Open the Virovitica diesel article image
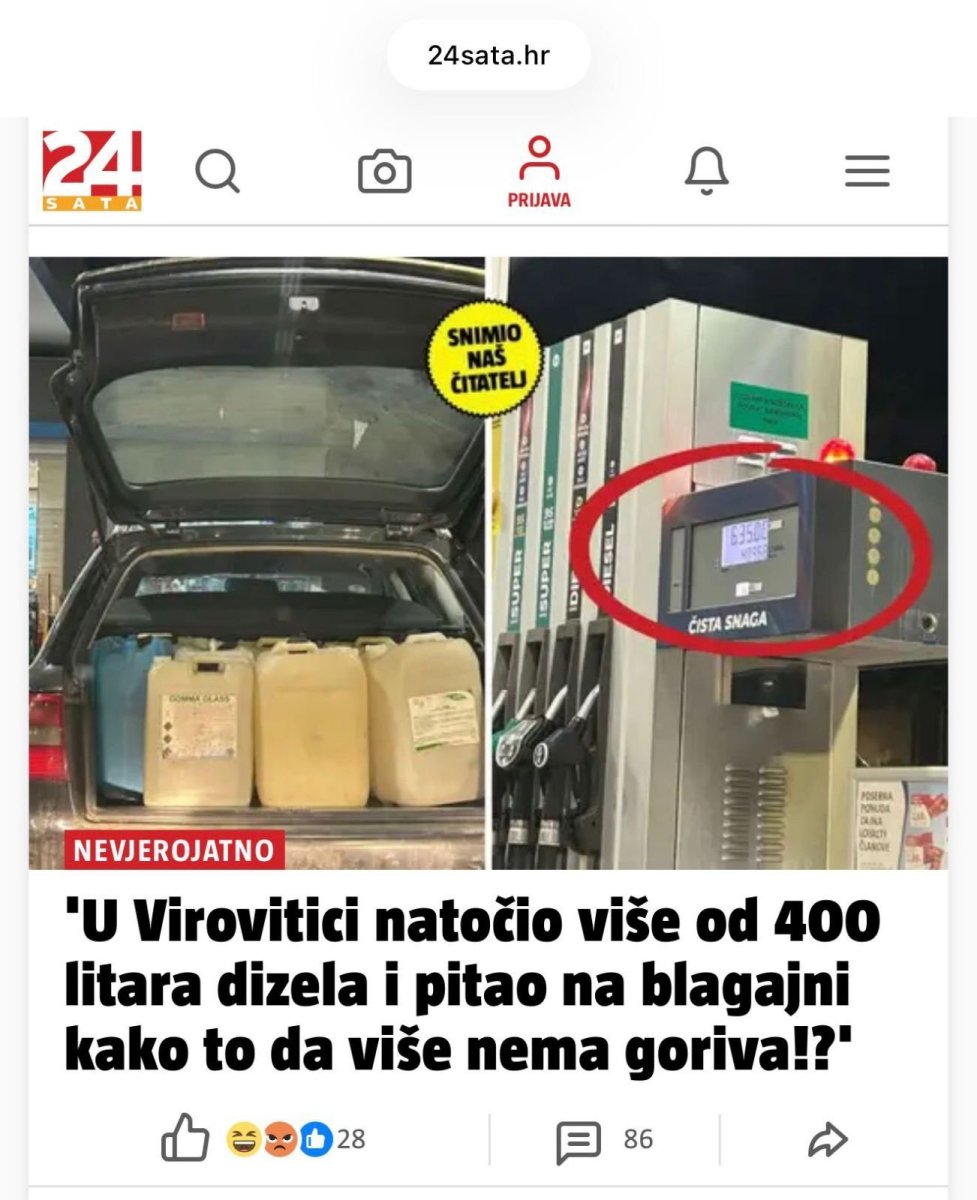This screenshot has height=1200, width=977. point(488,562)
